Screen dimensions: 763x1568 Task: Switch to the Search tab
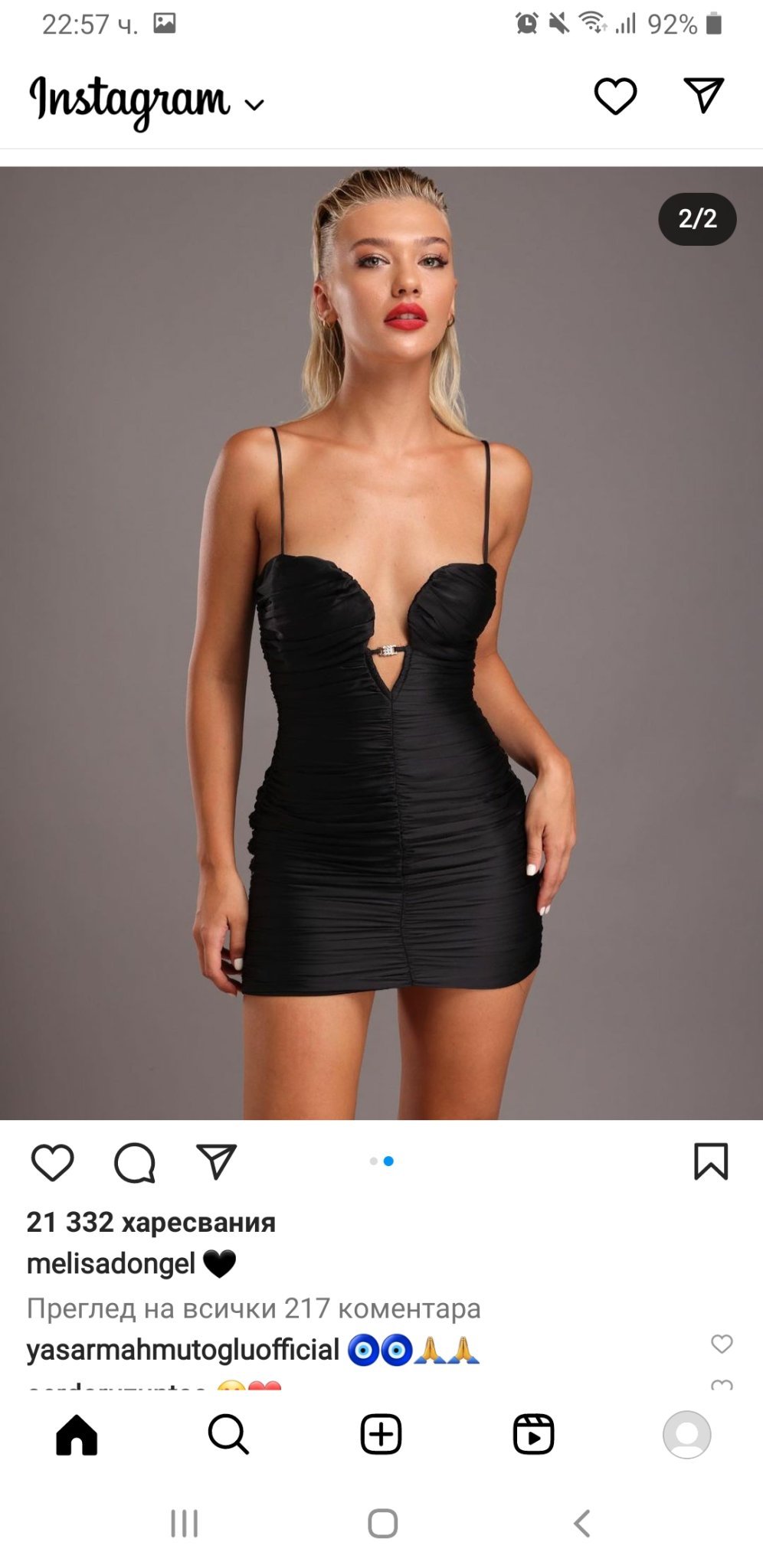(x=228, y=1434)
